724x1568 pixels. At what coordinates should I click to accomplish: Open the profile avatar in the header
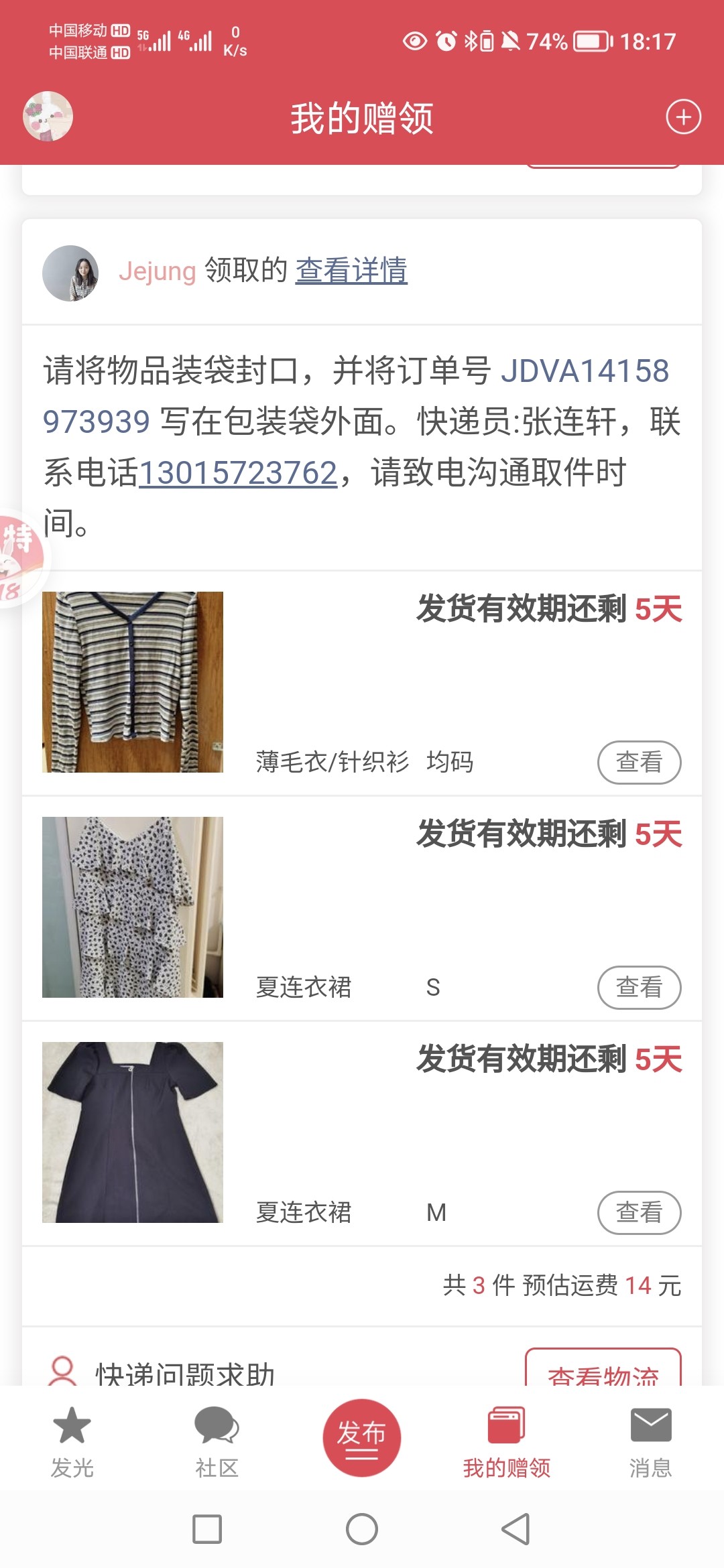pyautogui.click(x=48, y=117)
